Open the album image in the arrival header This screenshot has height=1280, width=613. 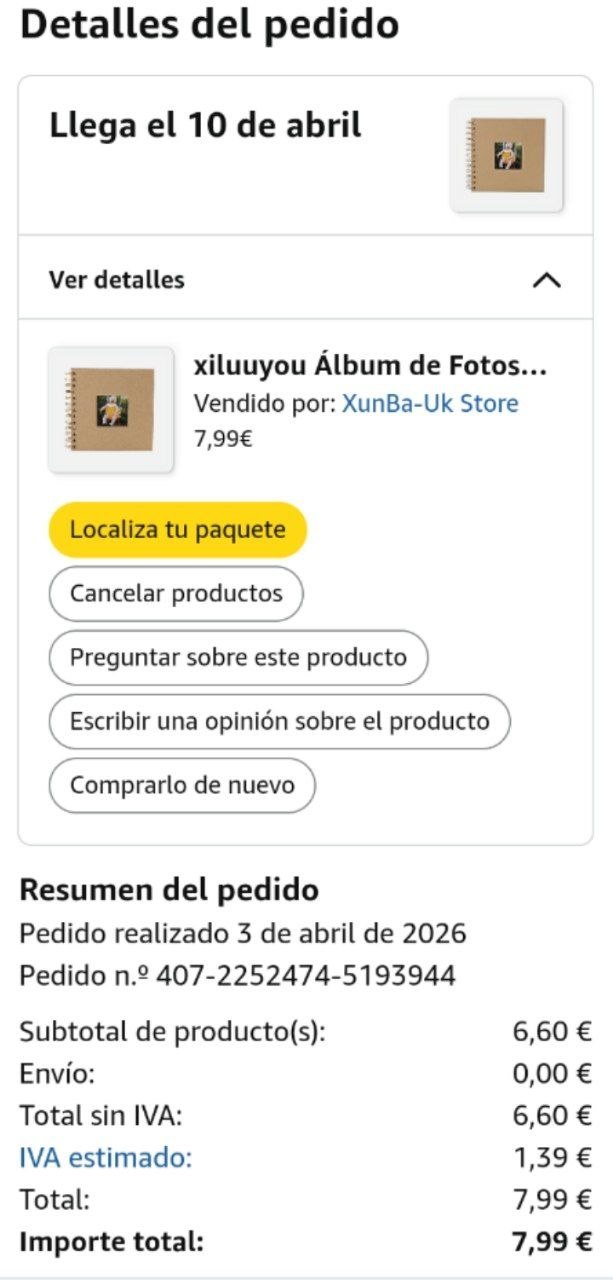point(506,155)
